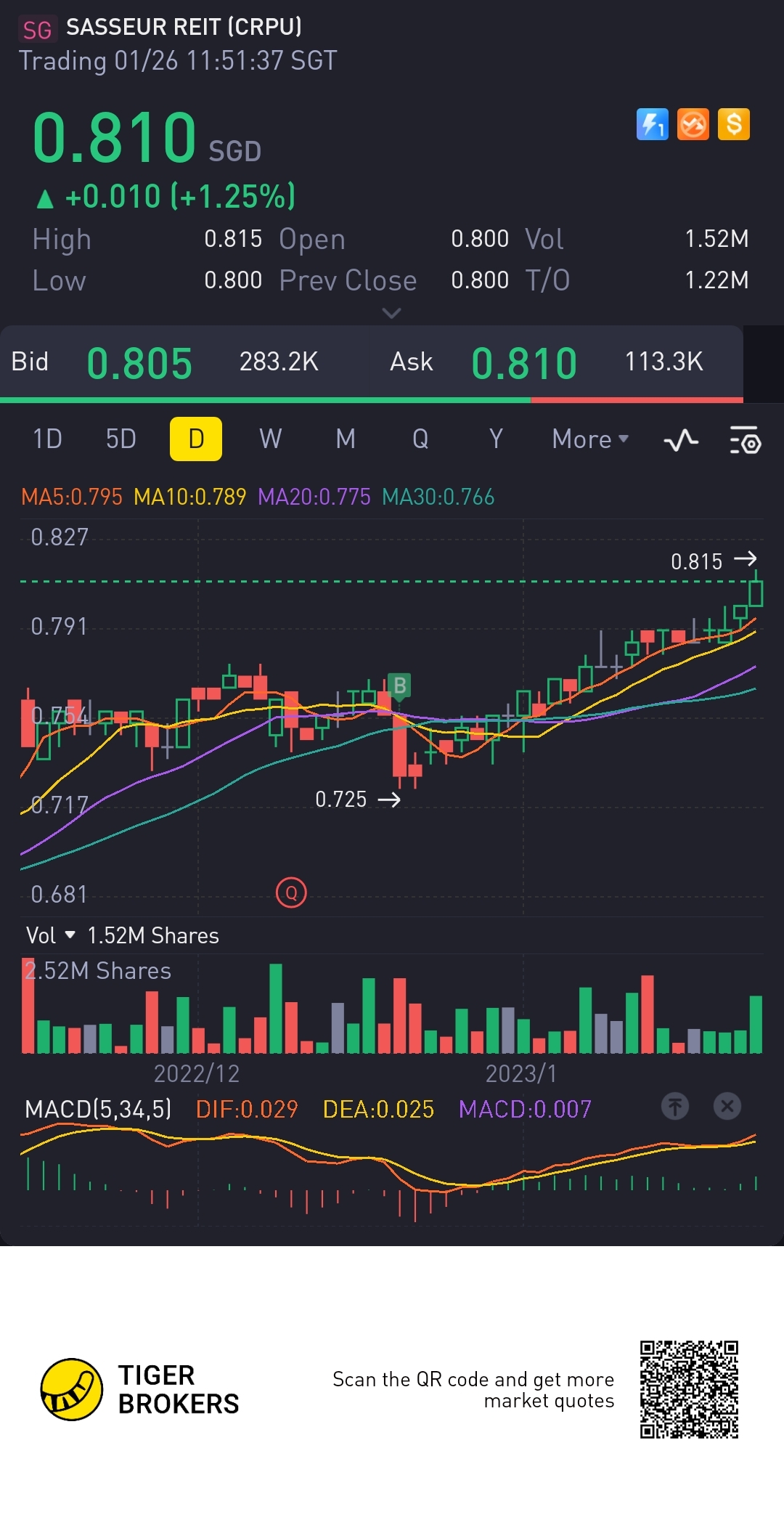Select the 5D chart period
This screenshot has height=1533, width=784.
coord(121,439)
